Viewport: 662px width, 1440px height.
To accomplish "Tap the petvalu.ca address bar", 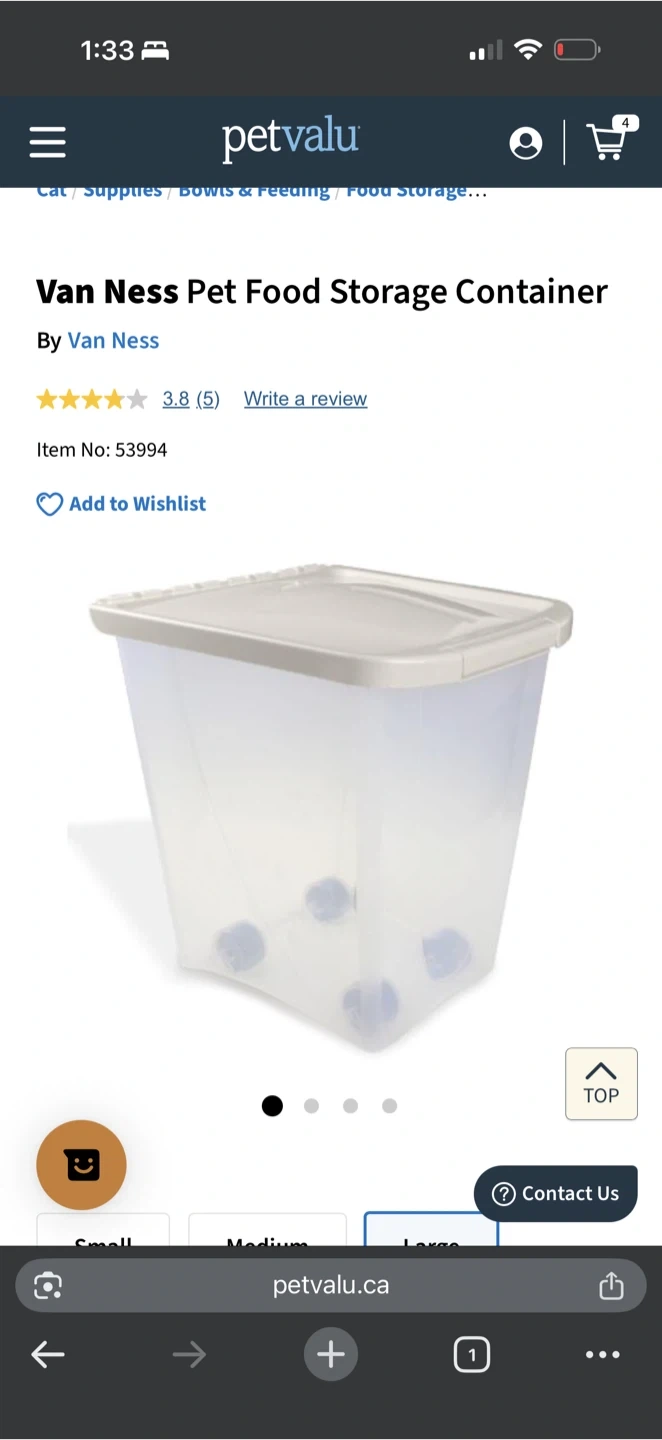I will pyautogui.click(x=330, y=1285).
